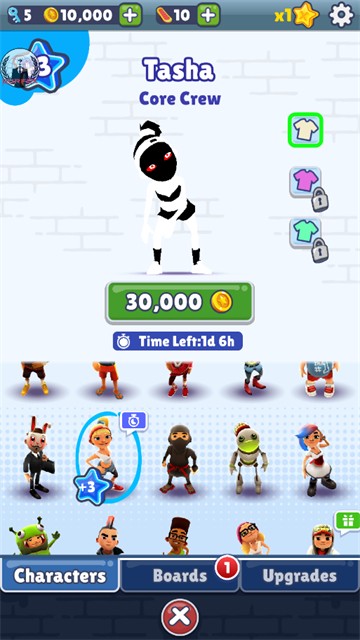This screenshot has height=640, width=360.
Task: Select the mohawk punk character
Action: point(109,535)
